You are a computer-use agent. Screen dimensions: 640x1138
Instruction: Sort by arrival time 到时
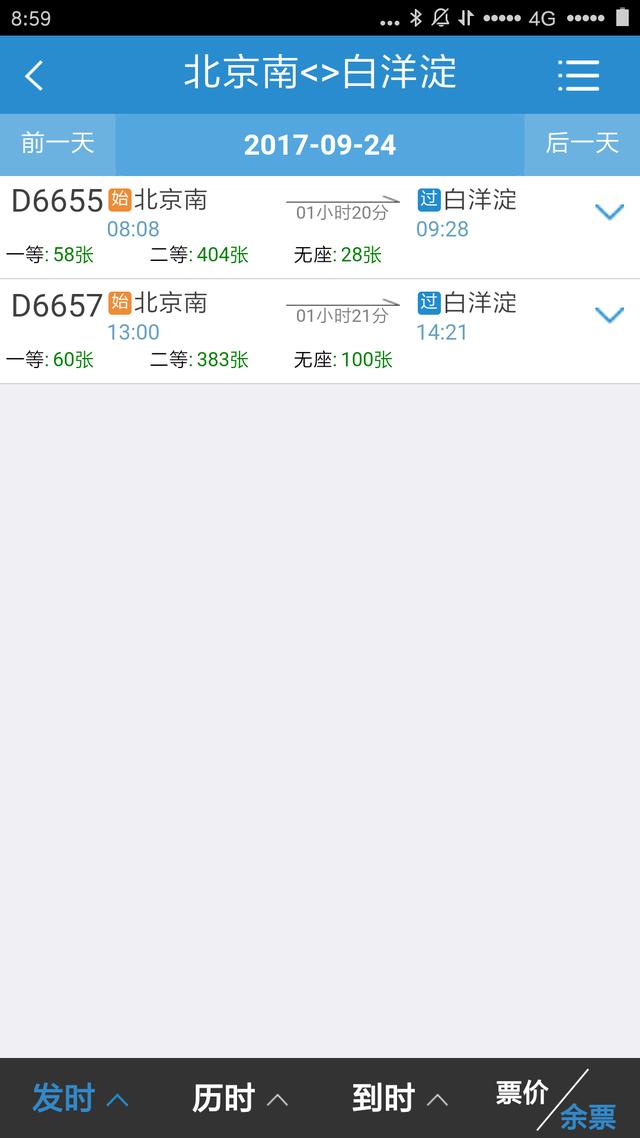click(x=400, y=1098)
